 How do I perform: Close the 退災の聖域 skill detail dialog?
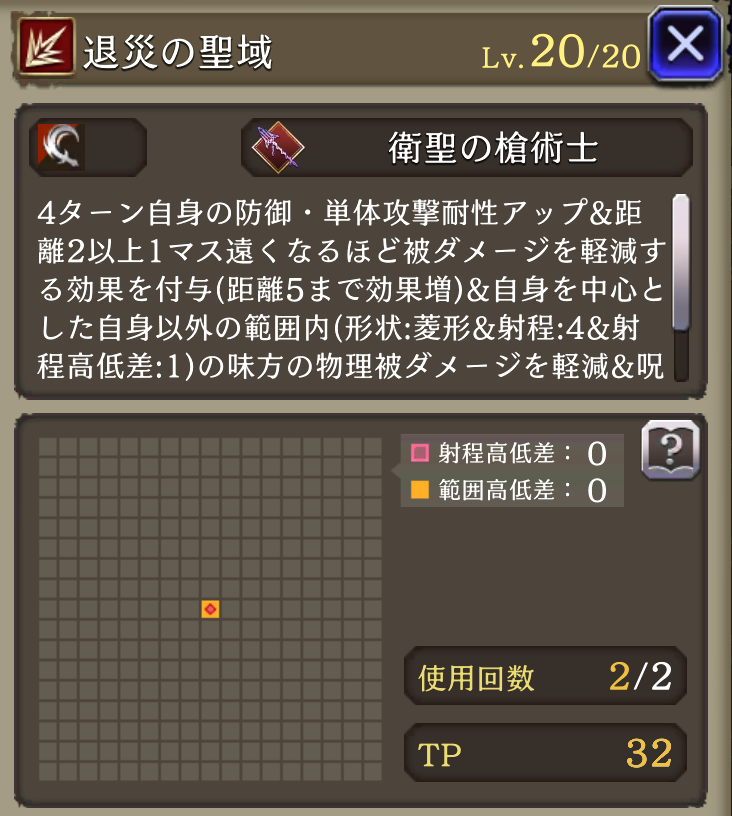point(684,44)
